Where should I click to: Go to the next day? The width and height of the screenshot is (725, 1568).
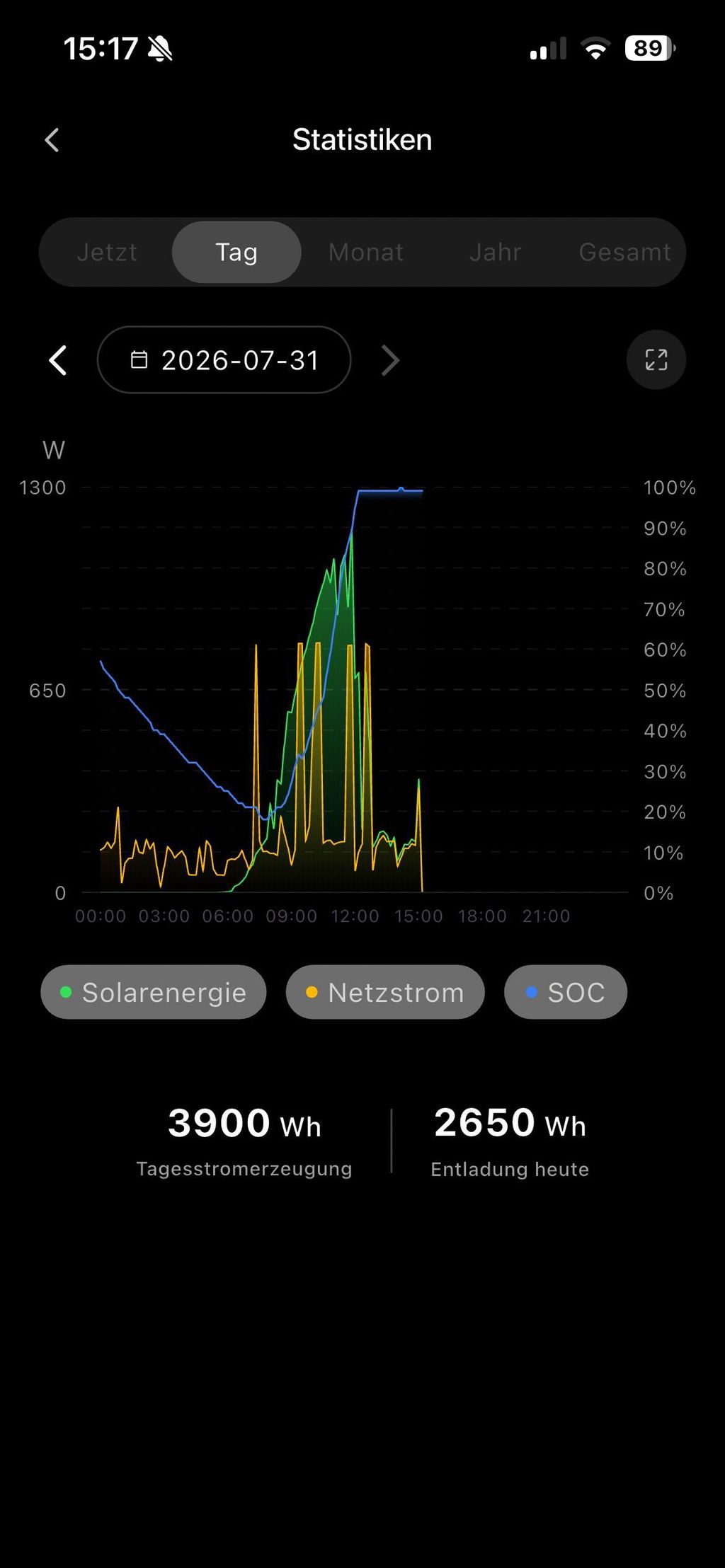tap(390, 360)
